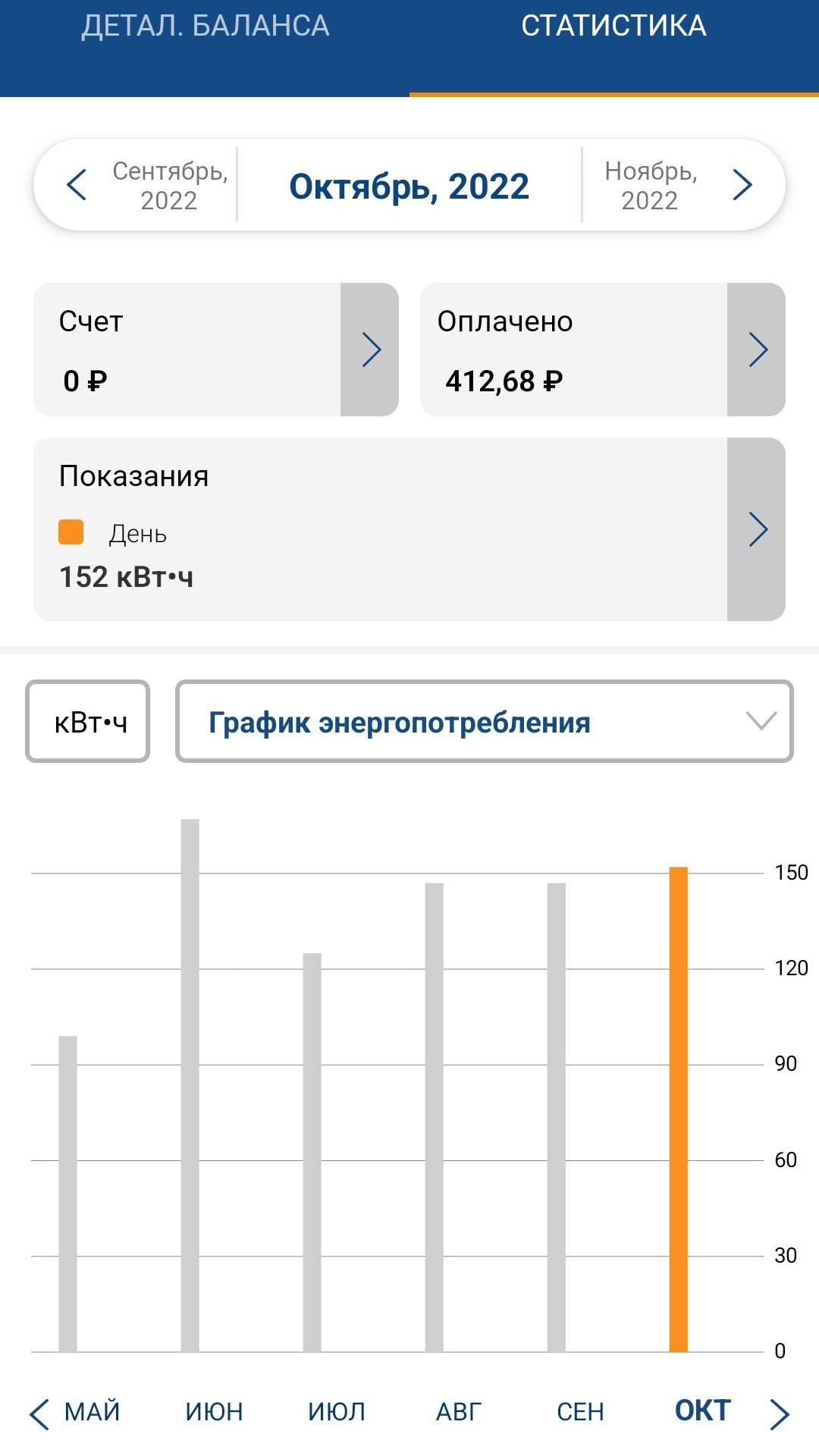Image resolution: width=819 pixels, height=1456 pixels.
Task: Expand the График энергопотребления dropdown
Action: (485, 721)
